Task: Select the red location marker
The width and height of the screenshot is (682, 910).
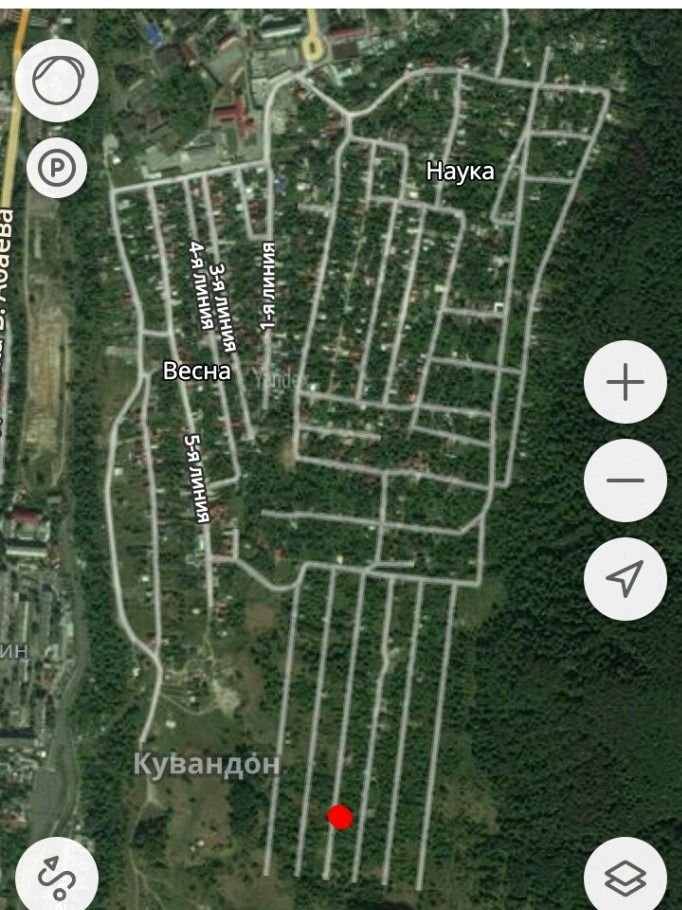Action: pos(341,818)
